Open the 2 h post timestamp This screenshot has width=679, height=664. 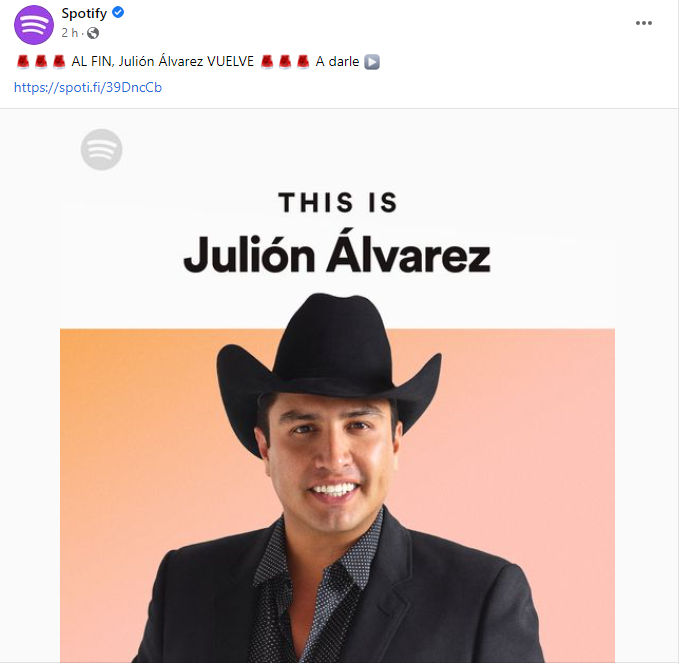(69, 32)
